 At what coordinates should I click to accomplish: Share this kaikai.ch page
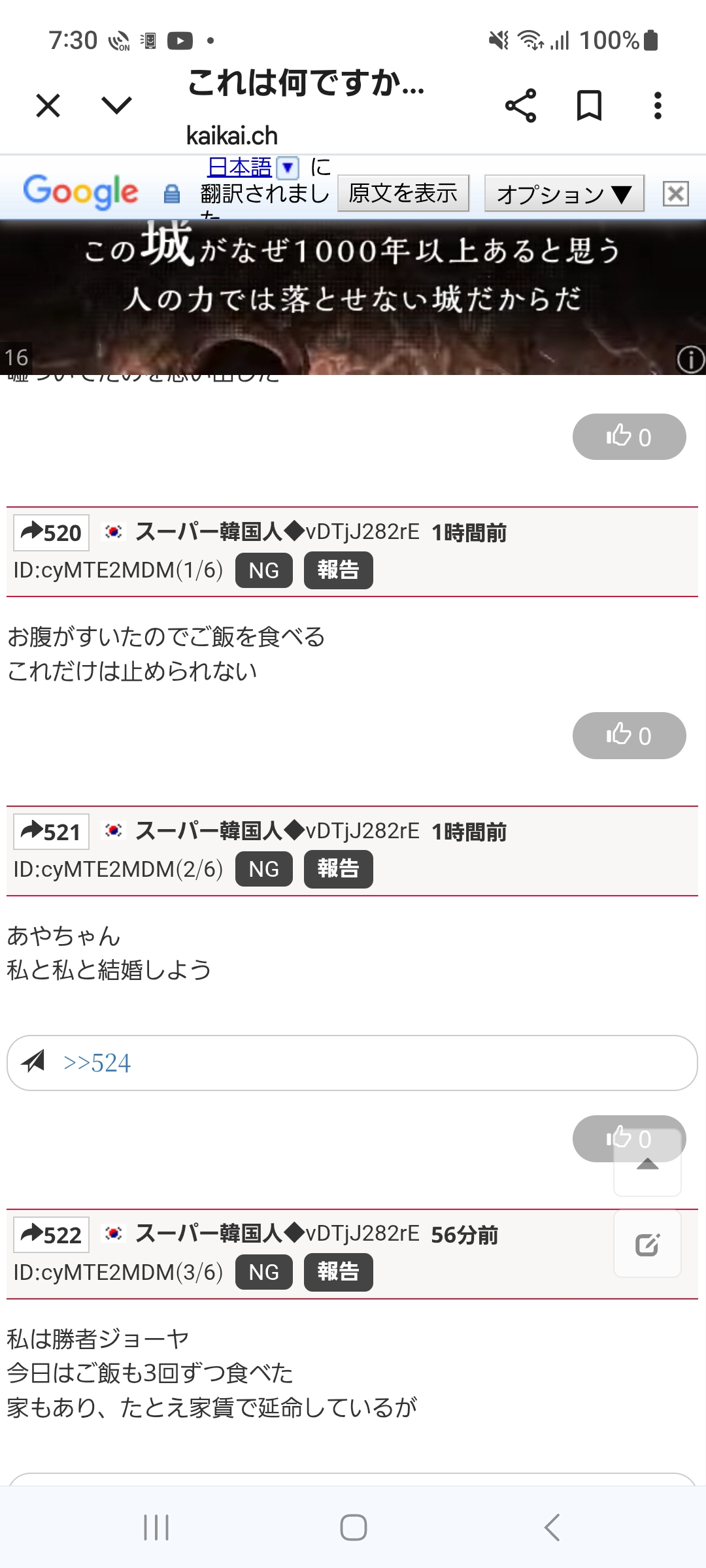click(520, 106)
